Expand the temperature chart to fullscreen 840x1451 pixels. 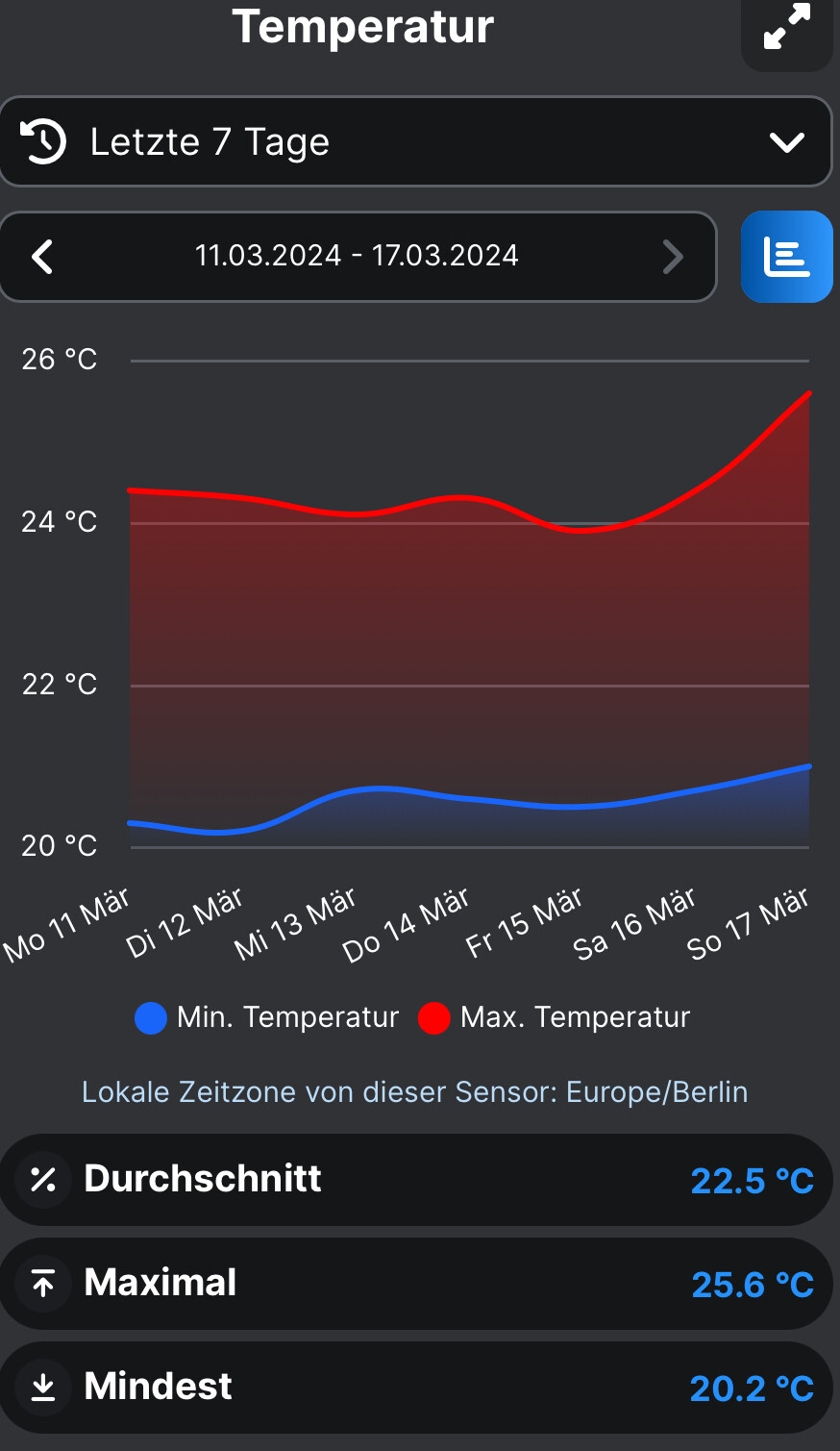tap(786, 28)
